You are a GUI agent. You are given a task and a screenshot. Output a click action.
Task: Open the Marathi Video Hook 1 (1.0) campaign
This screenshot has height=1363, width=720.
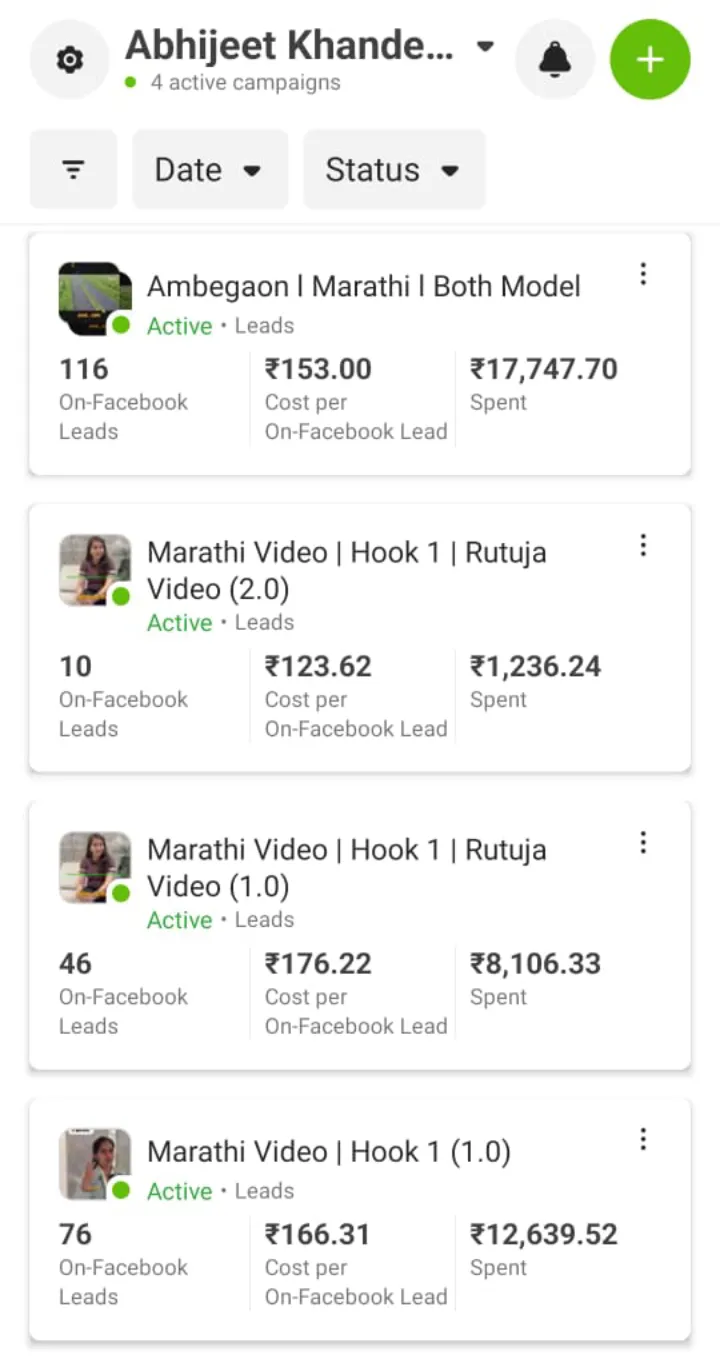click(329, 1152)
